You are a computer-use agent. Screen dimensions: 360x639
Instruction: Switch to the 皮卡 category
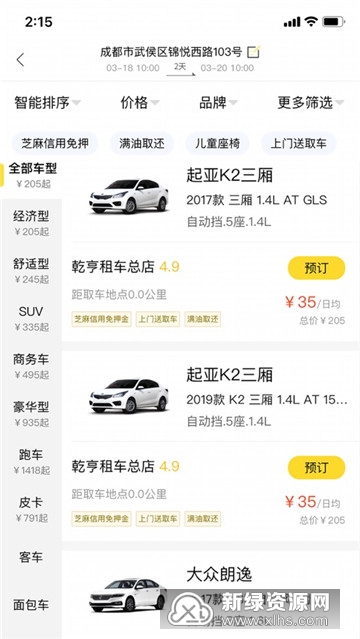coord(31,509)
